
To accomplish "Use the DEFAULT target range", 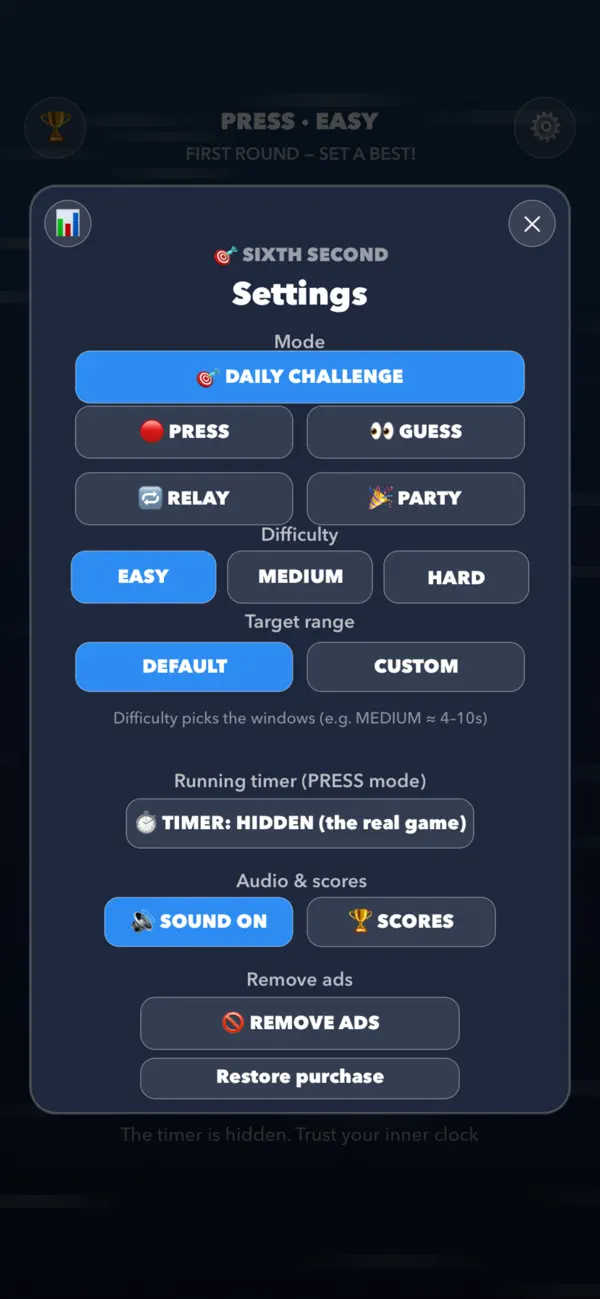I will pyautogui.click(x=184, y=667).
